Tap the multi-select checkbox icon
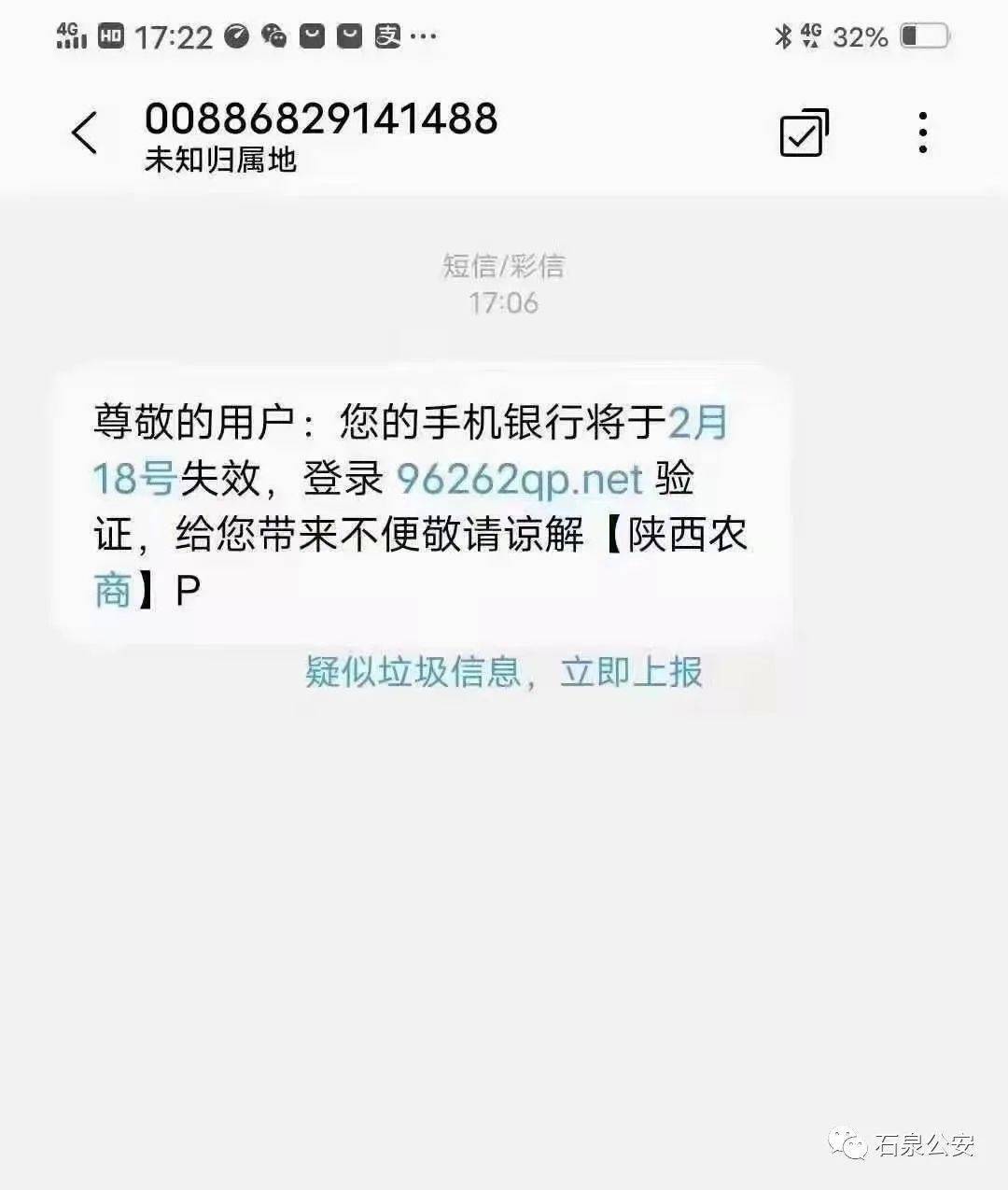The height and width of the screenshot is (1190, 1008). pos(804,133)
